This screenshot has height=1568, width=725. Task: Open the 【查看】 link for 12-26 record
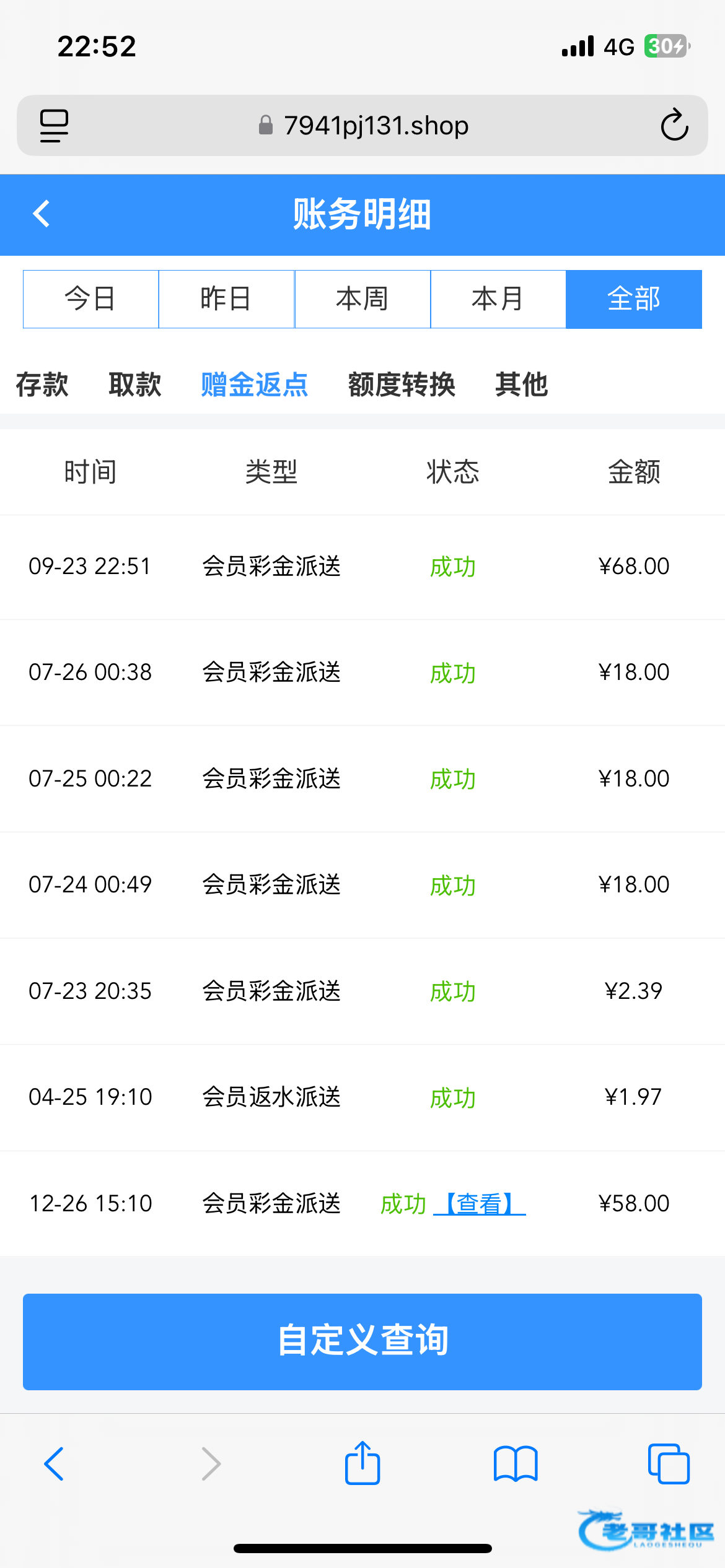click(480, 1204)
